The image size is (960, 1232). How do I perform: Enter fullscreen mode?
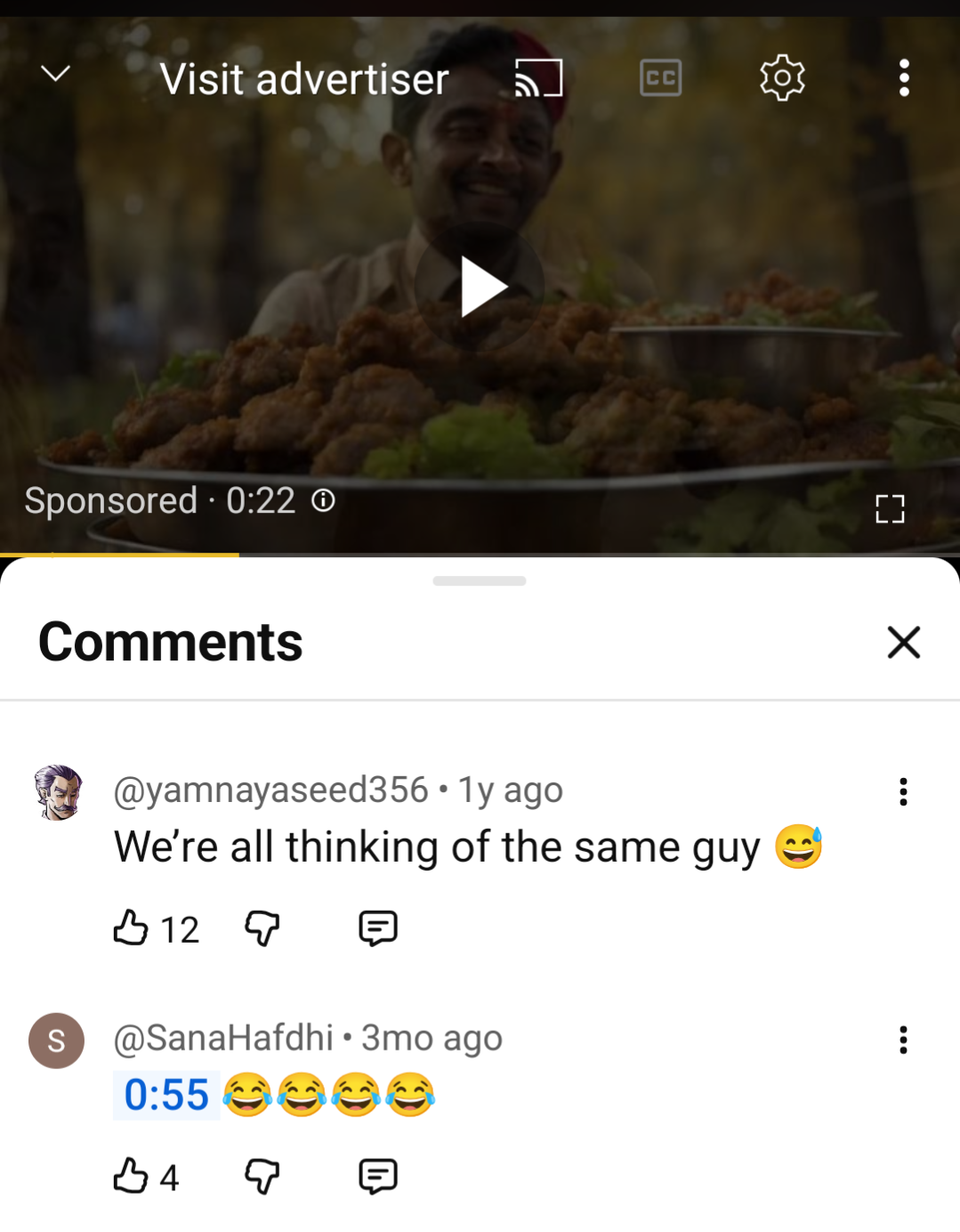890,509
